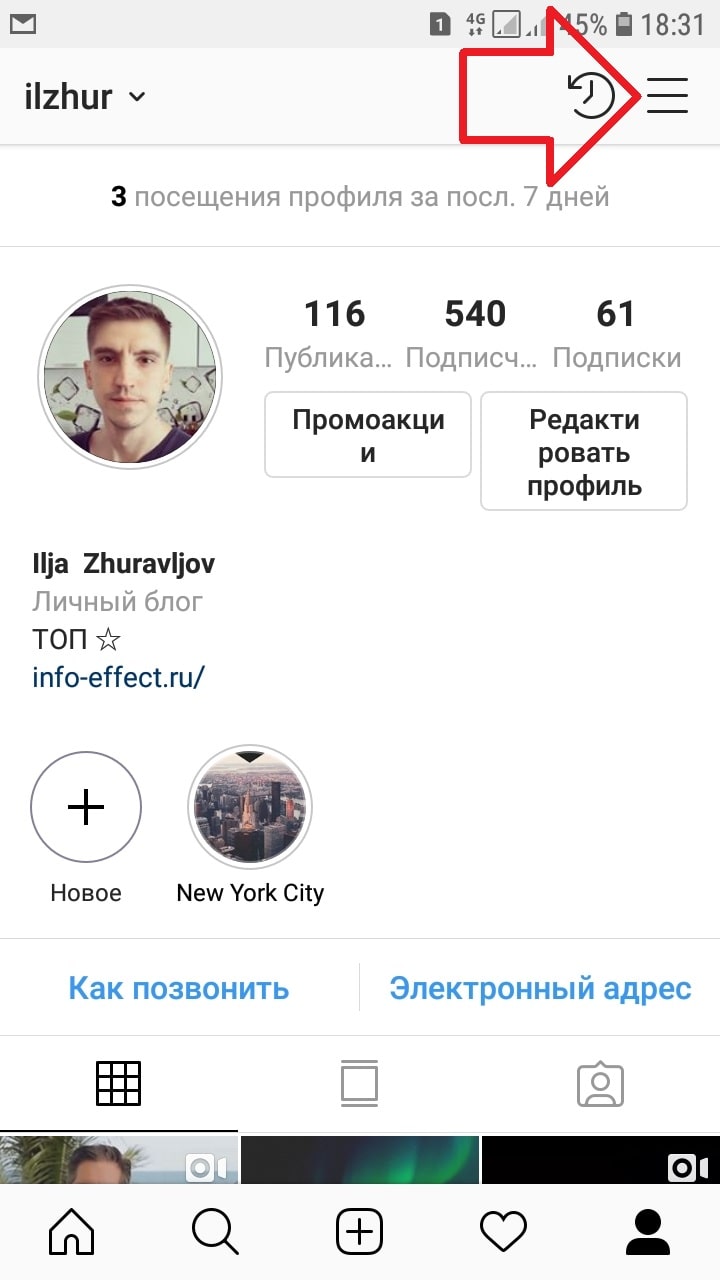Open the search and explore tab
Viewport: 720px width, 1280px height.
215,1230
